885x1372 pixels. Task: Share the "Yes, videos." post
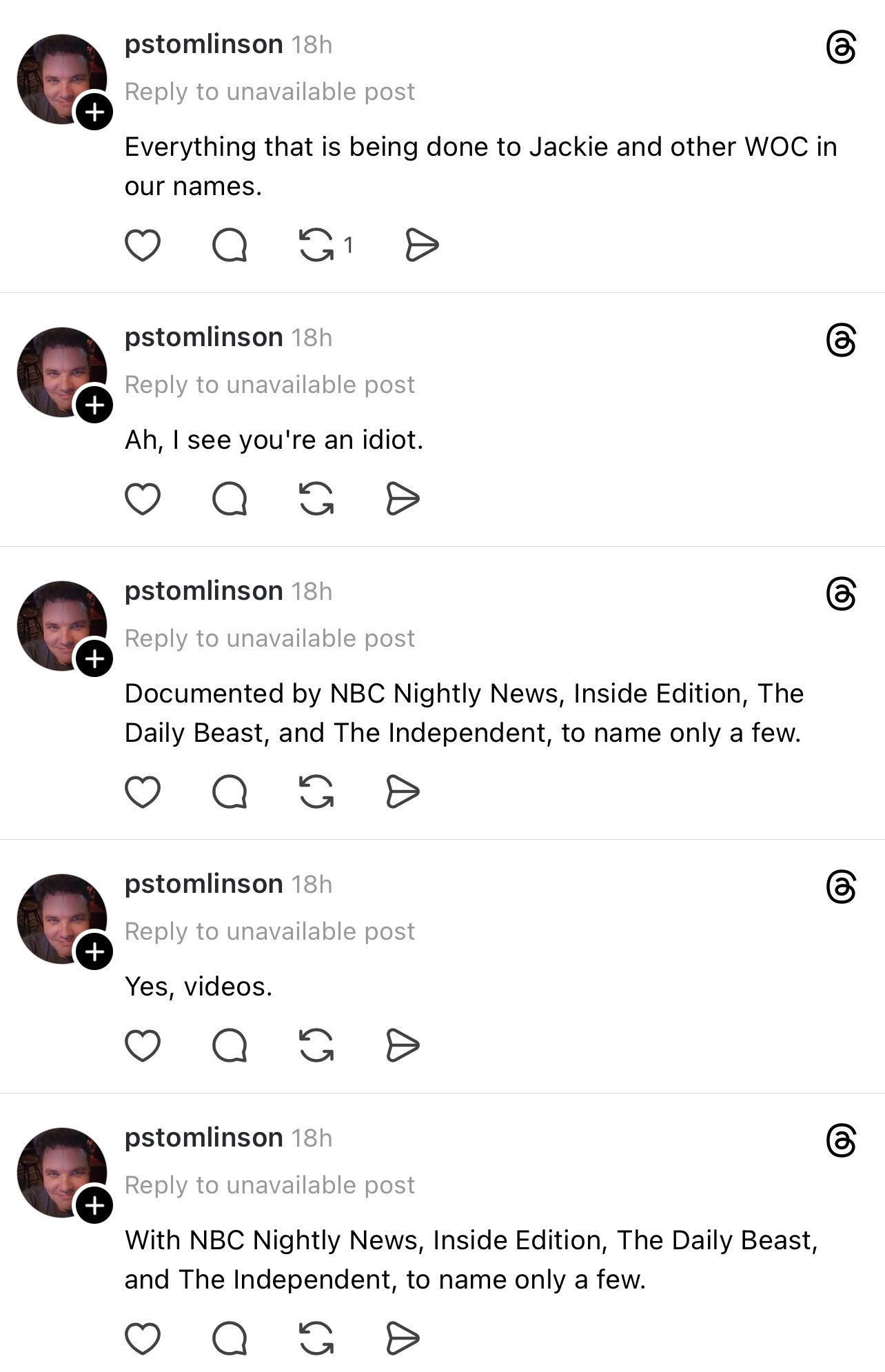403,1045
